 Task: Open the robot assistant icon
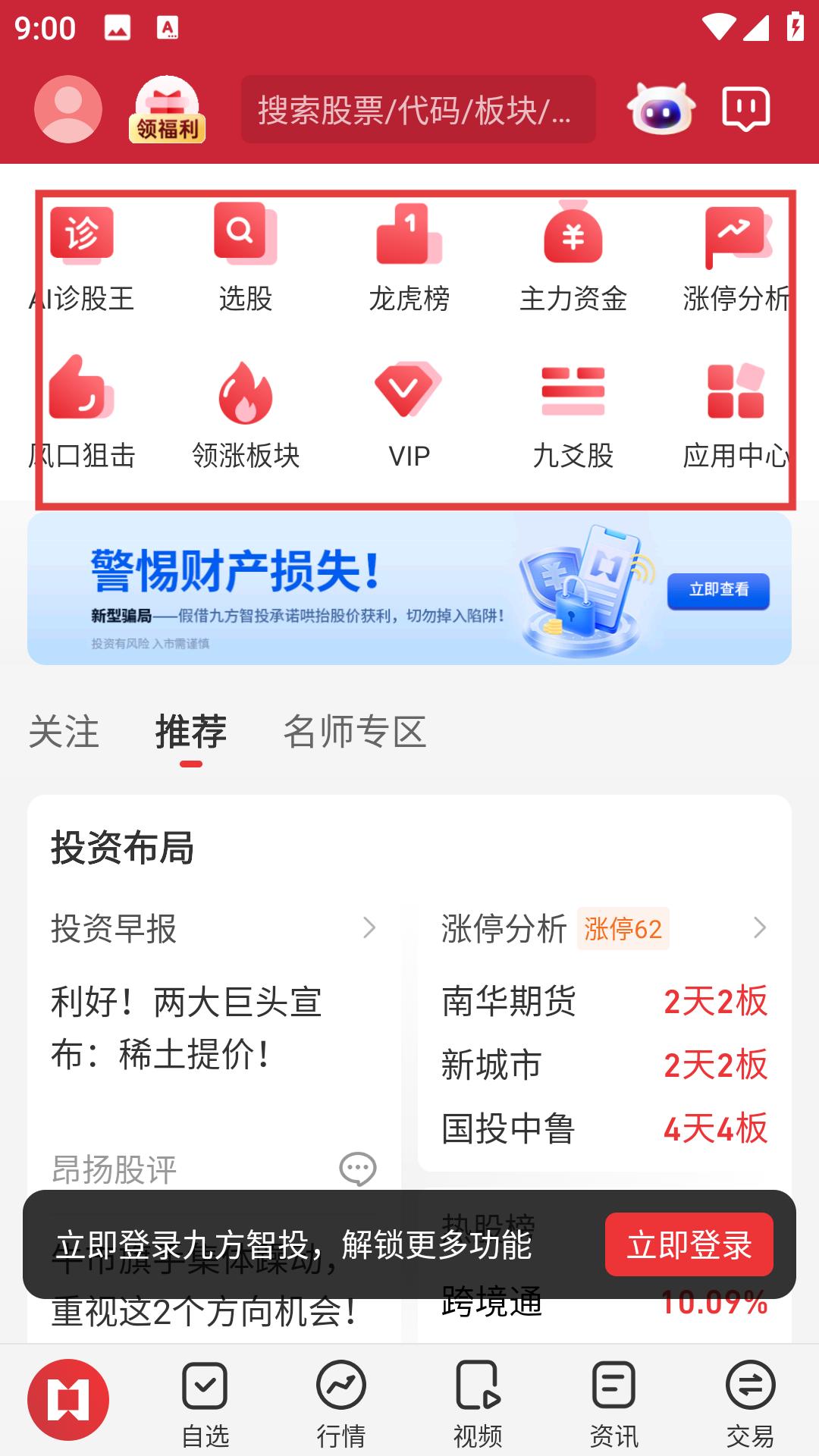click(x=661, y=109)
